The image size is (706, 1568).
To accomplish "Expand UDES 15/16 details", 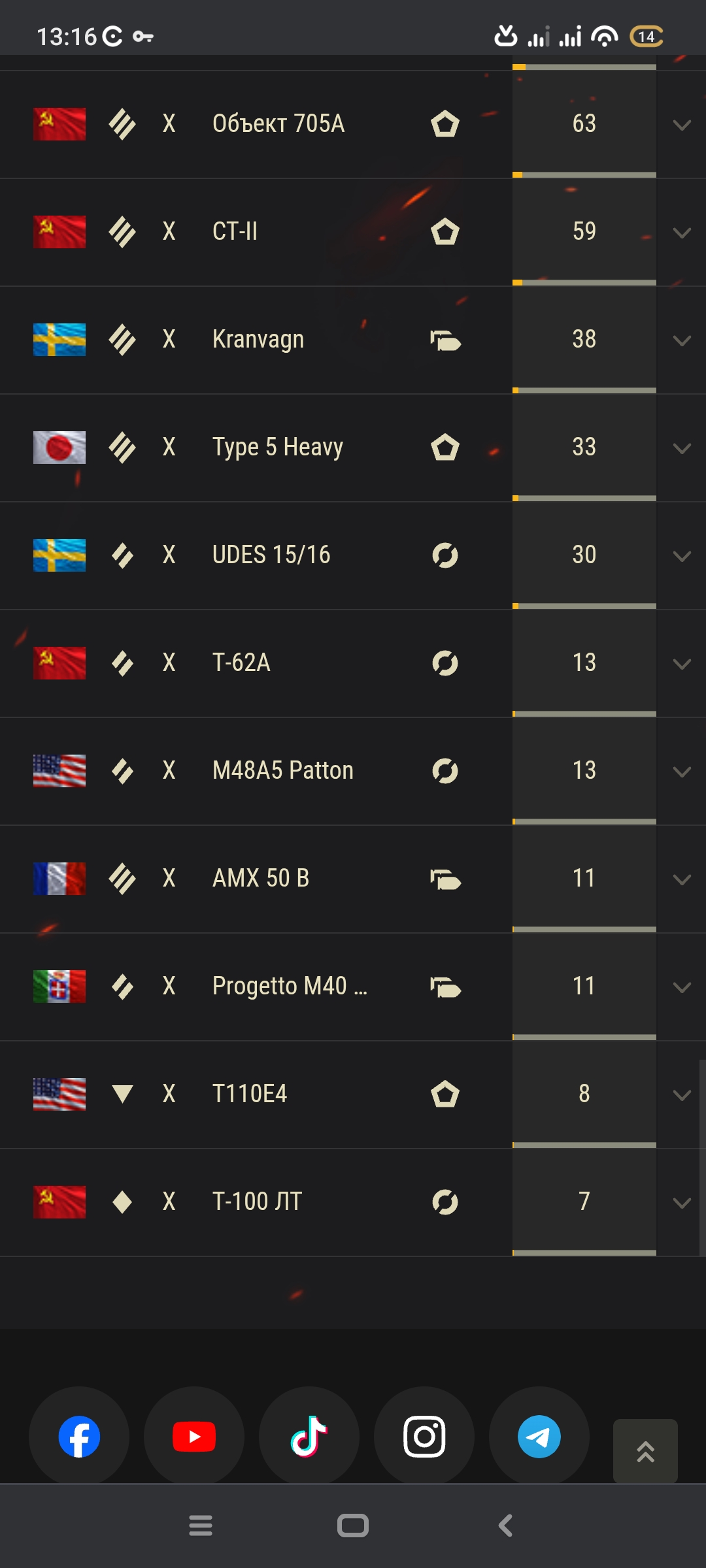I will [x=682, y=556].
